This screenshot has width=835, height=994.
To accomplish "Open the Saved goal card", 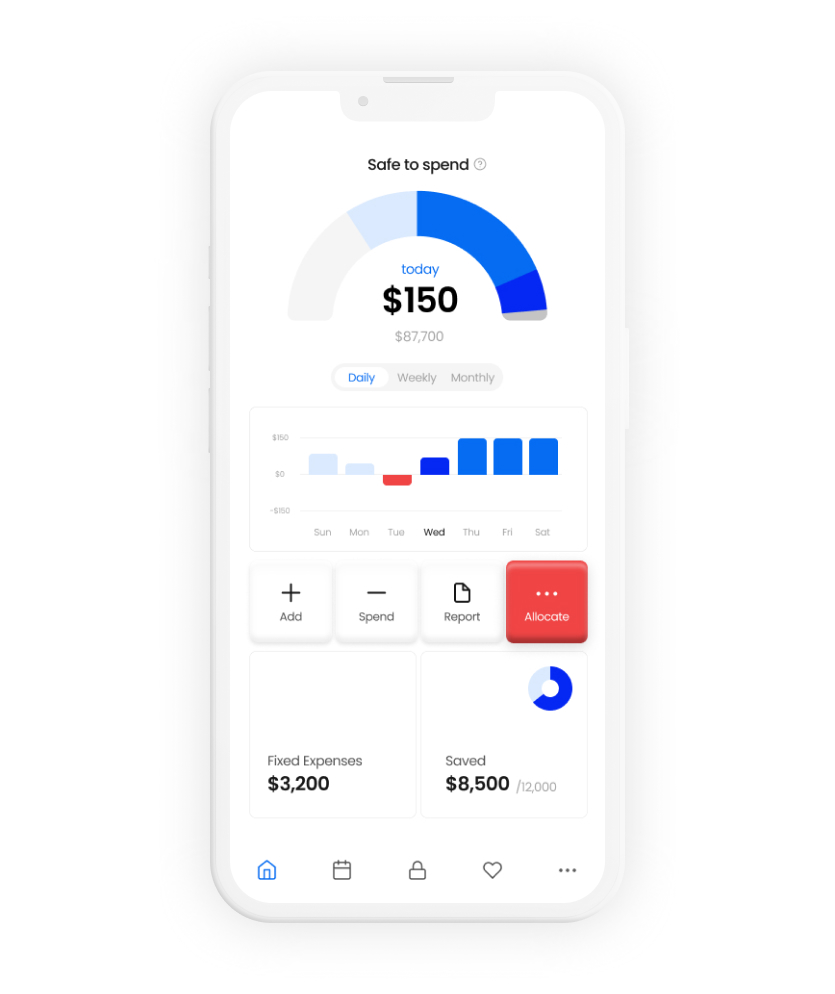I will pyautogui.click(x=504, y=735).
